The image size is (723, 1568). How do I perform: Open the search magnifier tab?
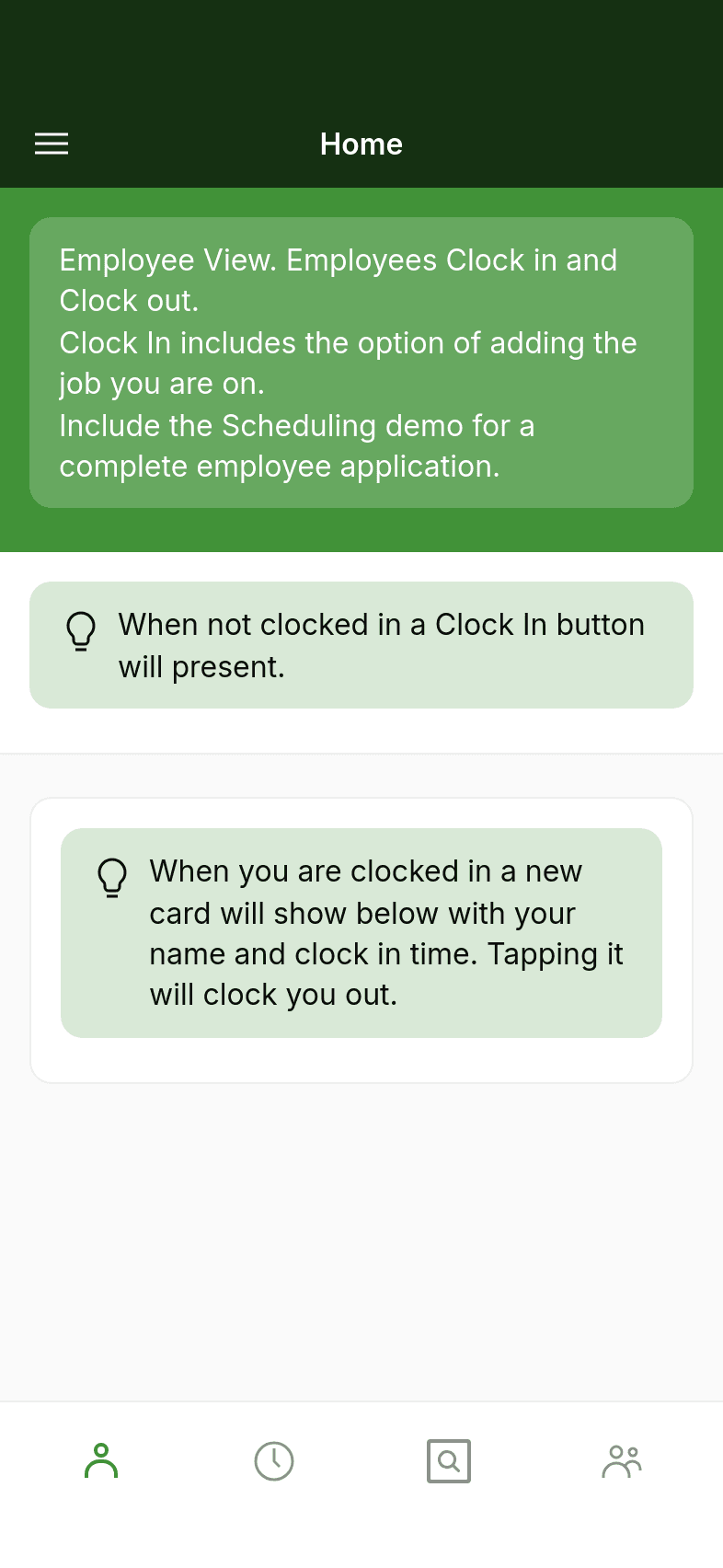[449, 1460]
